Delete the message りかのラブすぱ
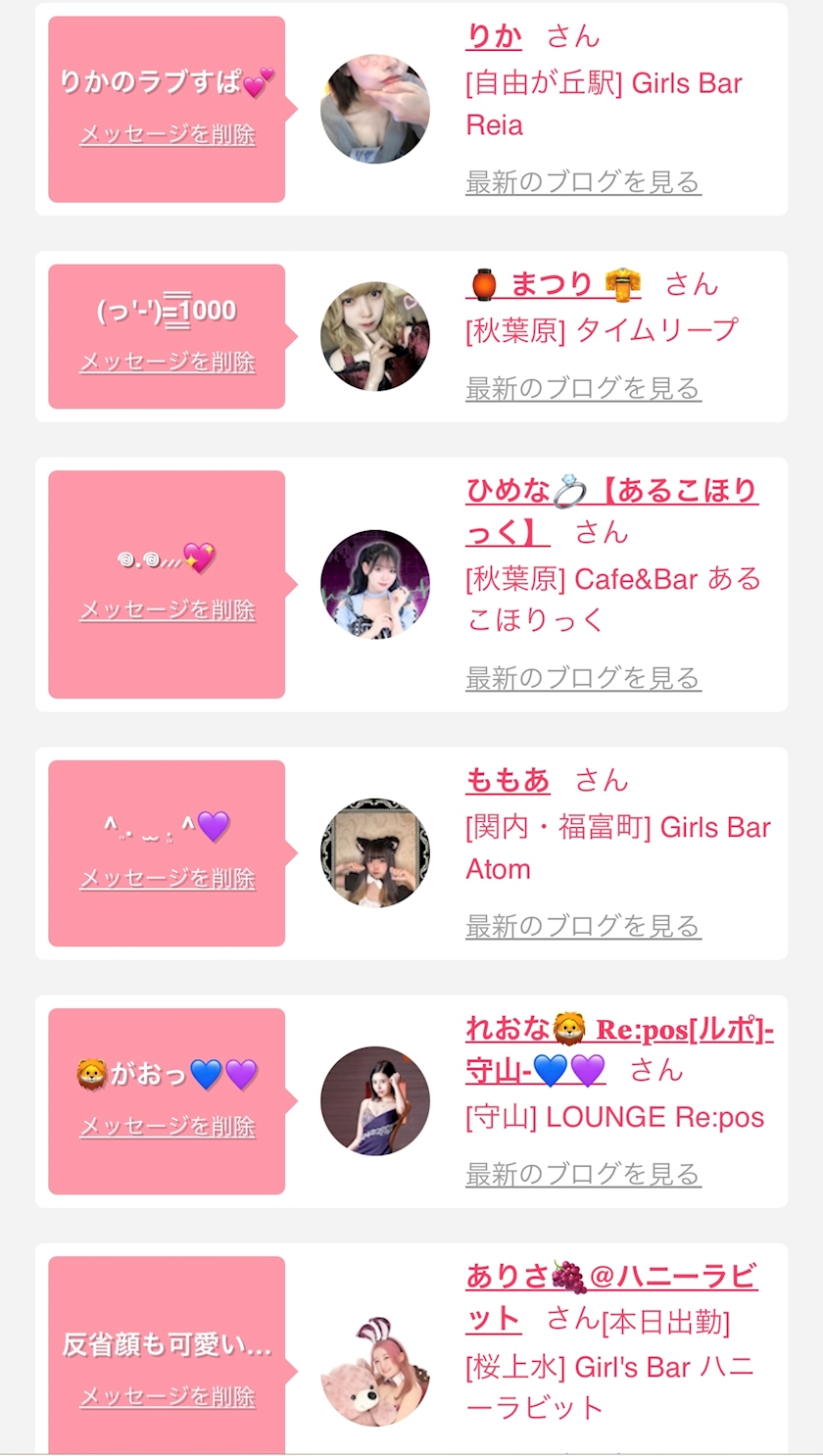 tap(167, 135)
